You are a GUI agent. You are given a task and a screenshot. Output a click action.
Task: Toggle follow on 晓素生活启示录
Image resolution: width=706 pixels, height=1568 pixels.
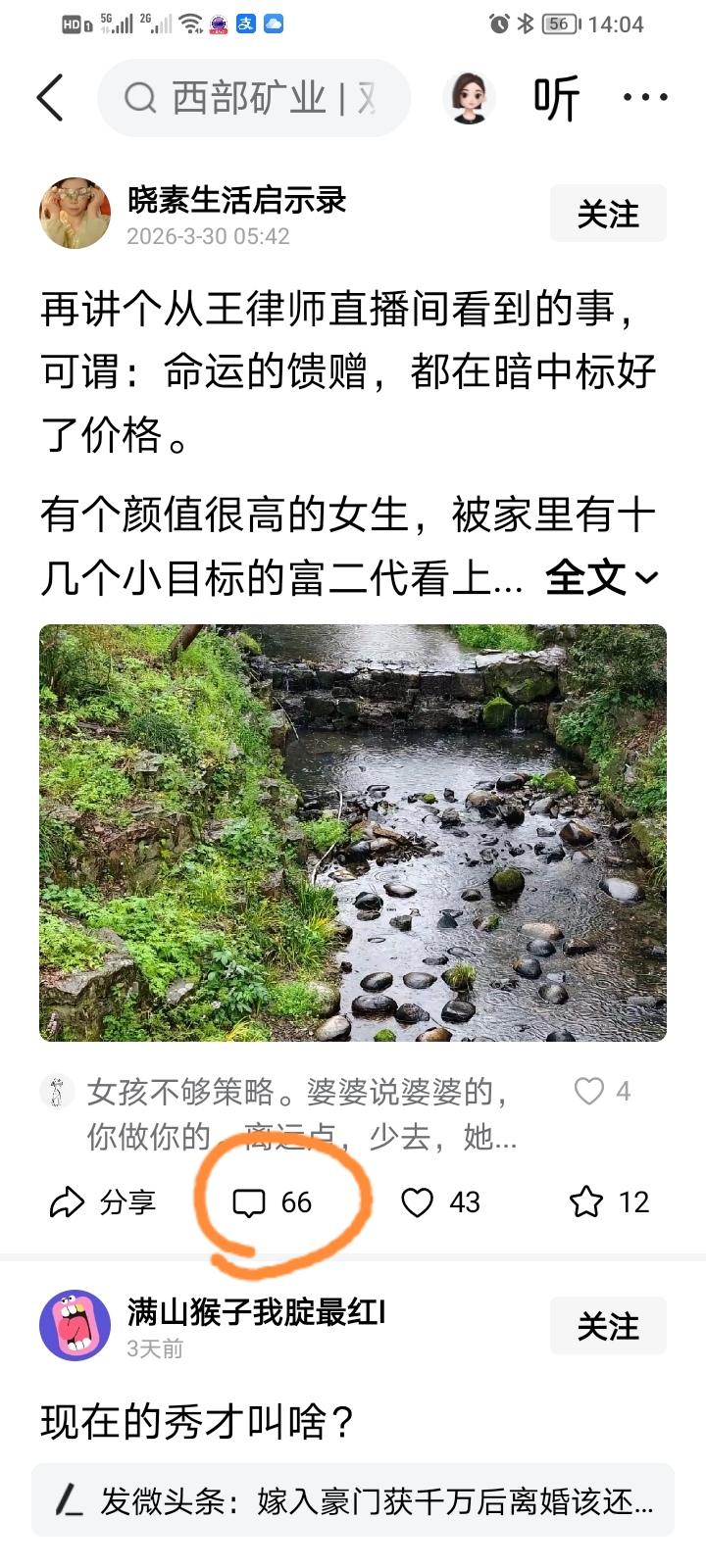click(608, 213)
